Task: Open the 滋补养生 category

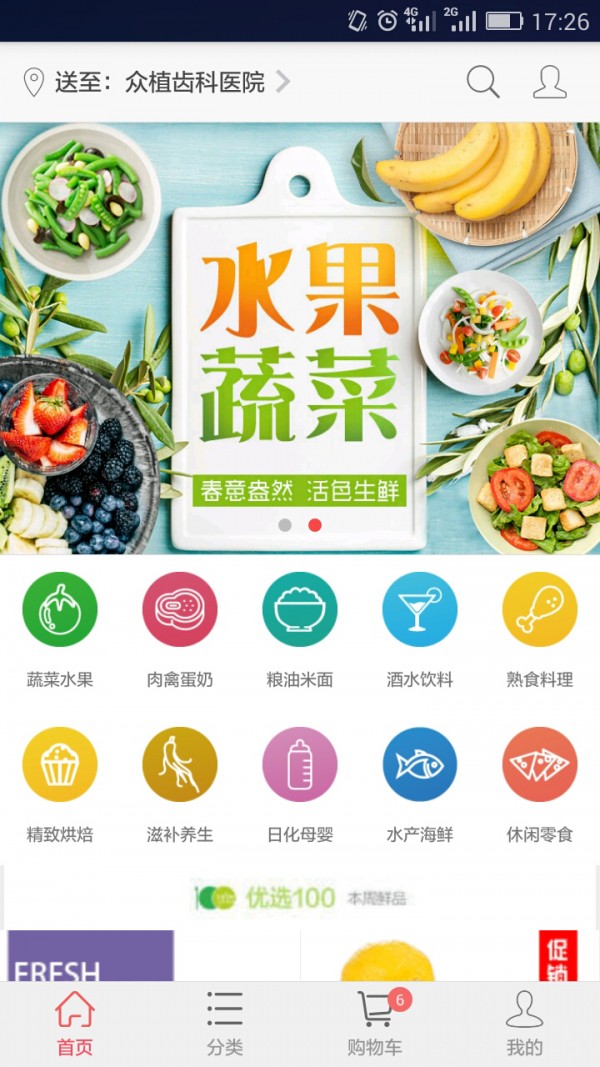Action: pyautogui.click(x=180, y=785)
